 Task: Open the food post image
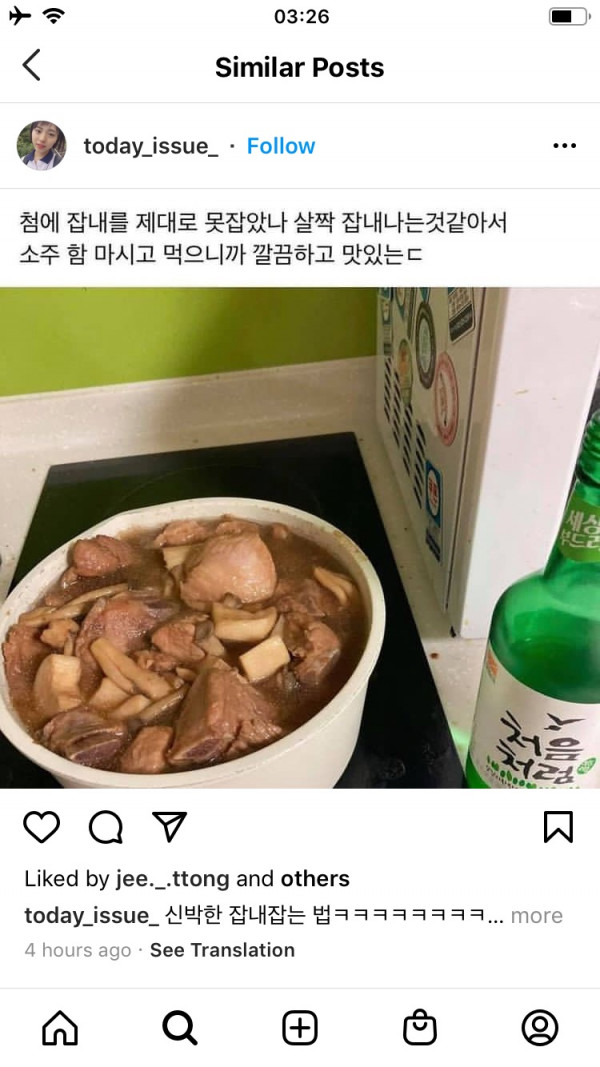click(300, 538)
